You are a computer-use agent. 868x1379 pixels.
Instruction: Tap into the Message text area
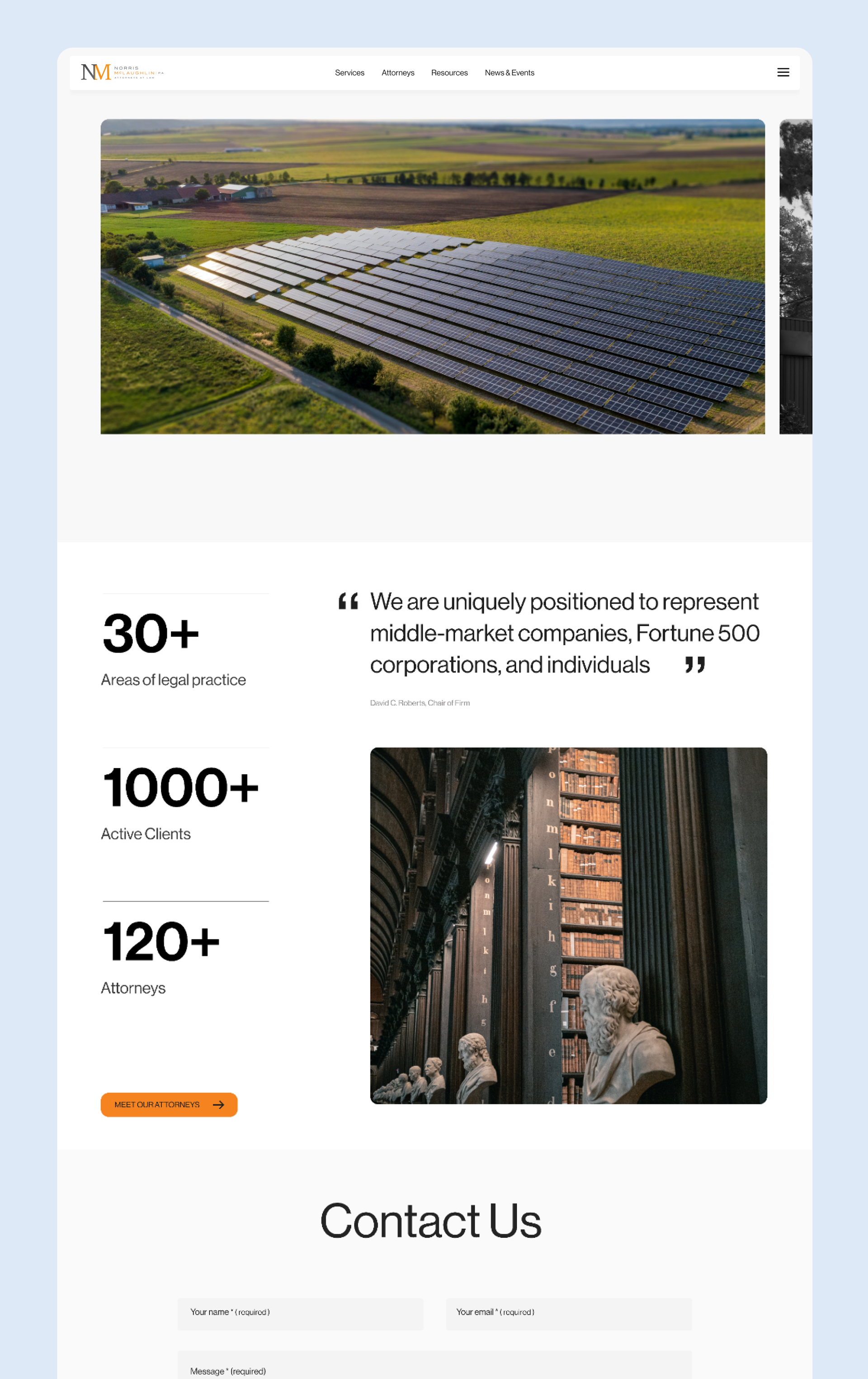[434, 1365]
